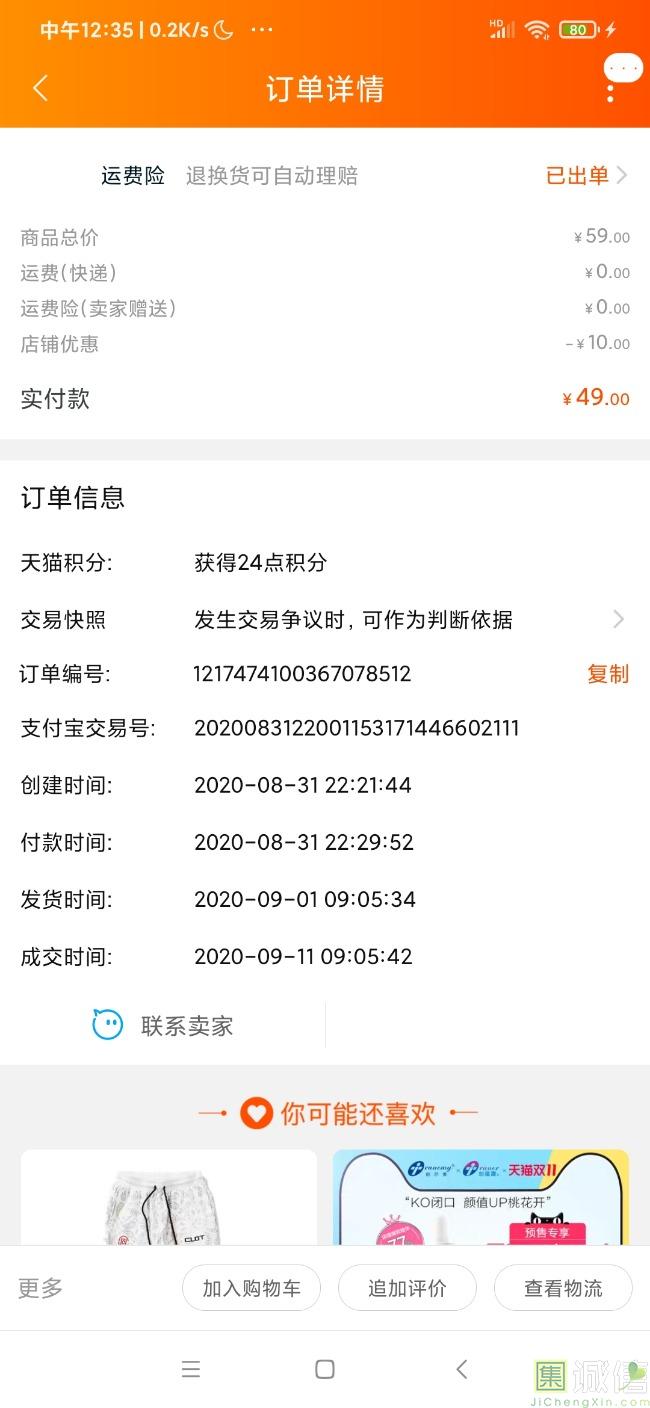The height and width of the screenshot is (1408, 650).
Task: Copy the order number with 复制
Action: click(607, 674)
